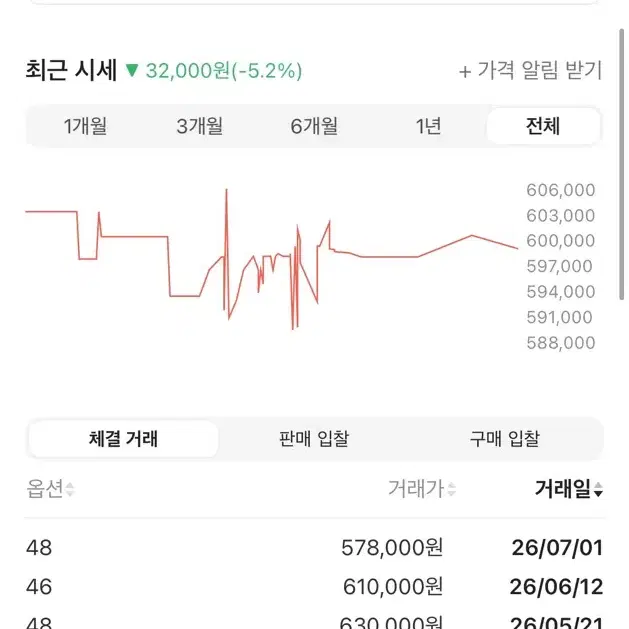The image size is (629, 629).
Task: Show the 6개월 price history
Action: coord(314,126)
